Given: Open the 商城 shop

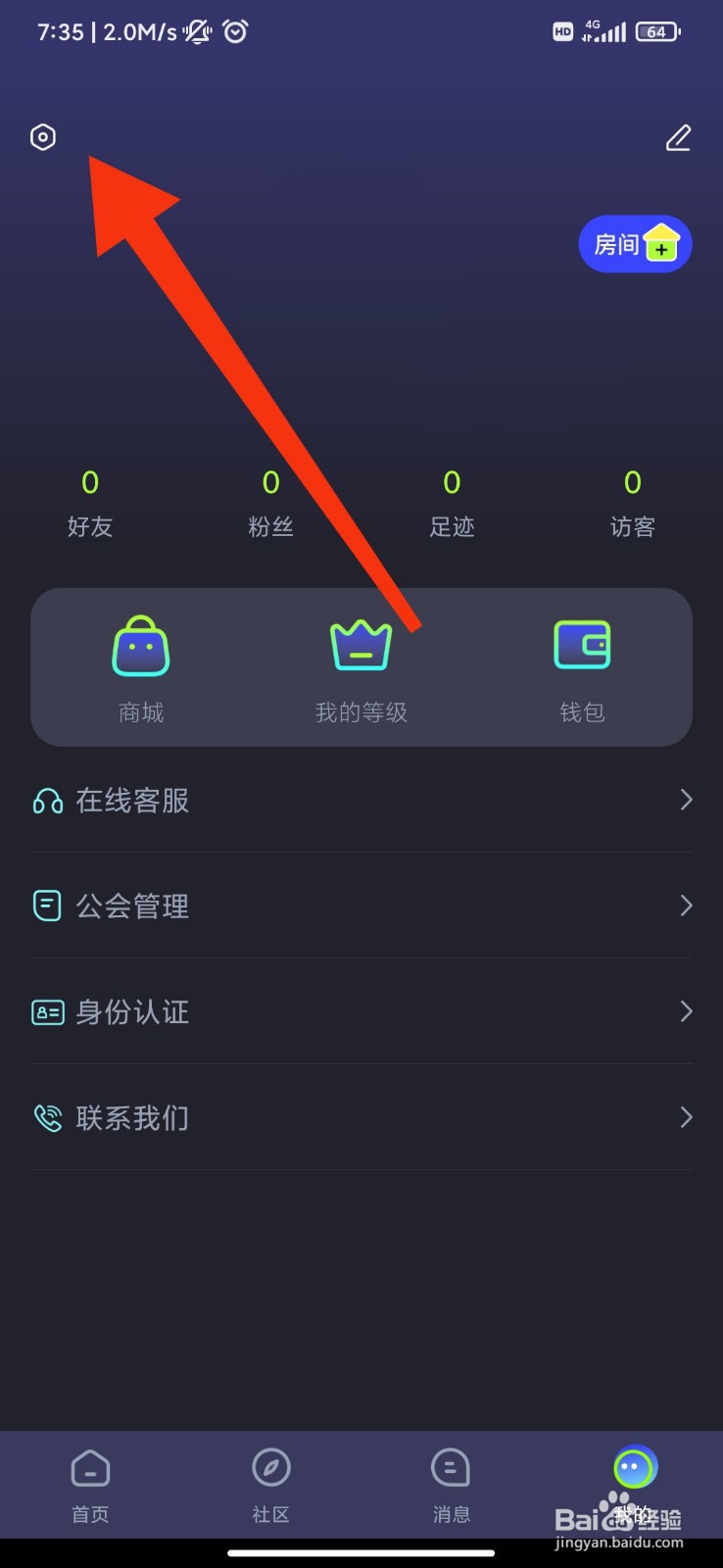Looking at the screenshot, I should point(141,669).
